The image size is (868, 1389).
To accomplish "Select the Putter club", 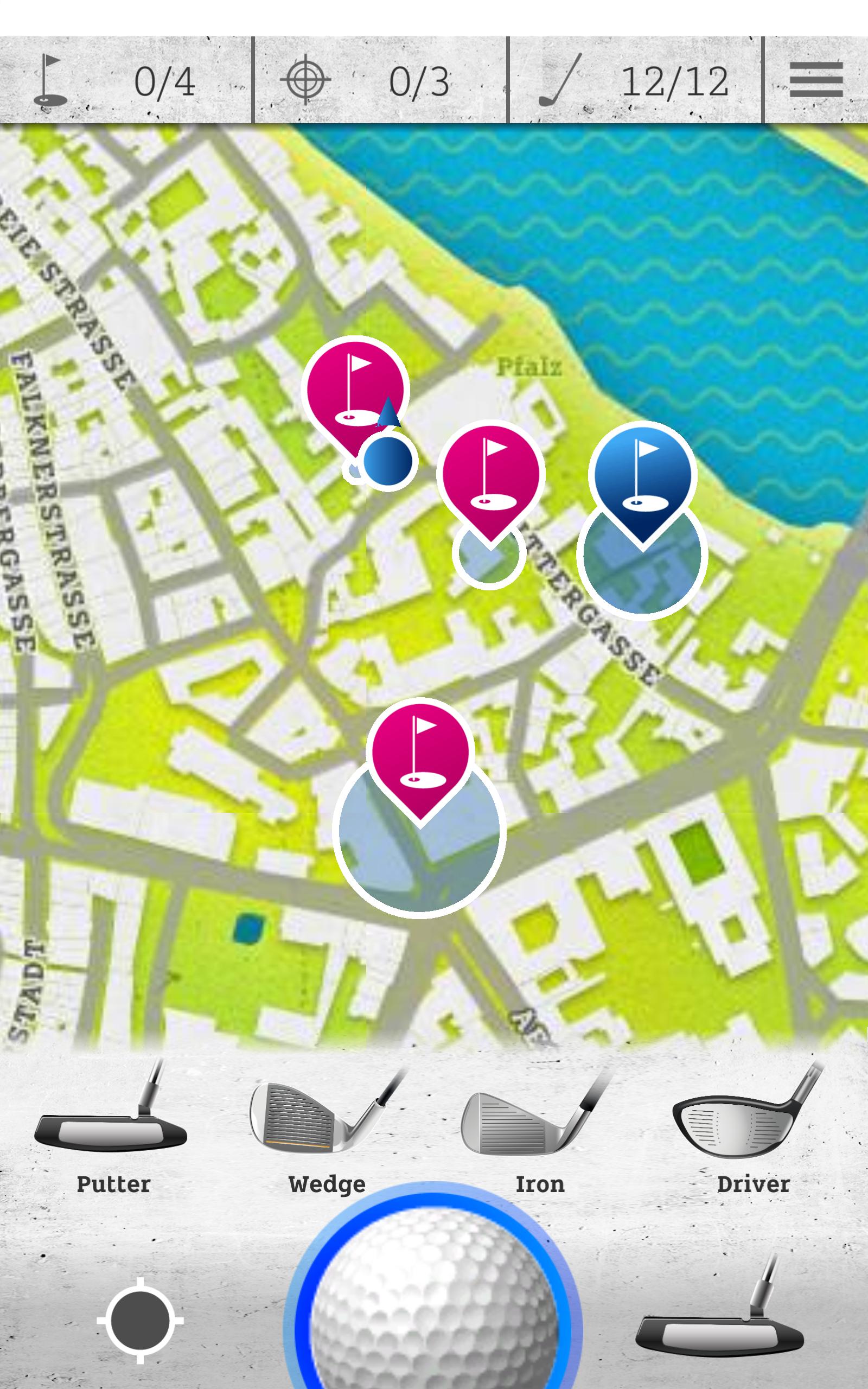I will pos(112,1122).
